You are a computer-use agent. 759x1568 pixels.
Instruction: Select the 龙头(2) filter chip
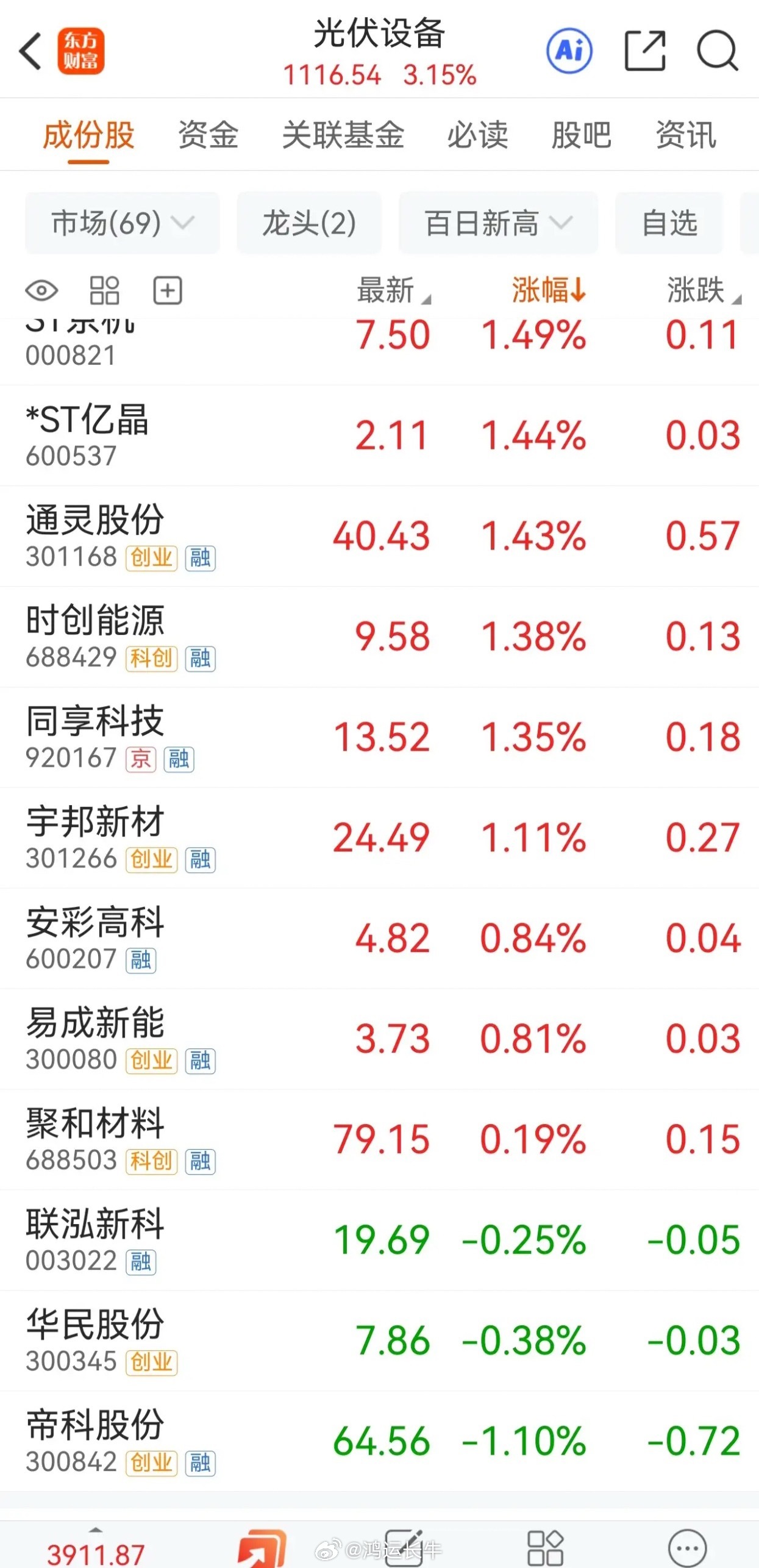309,223
